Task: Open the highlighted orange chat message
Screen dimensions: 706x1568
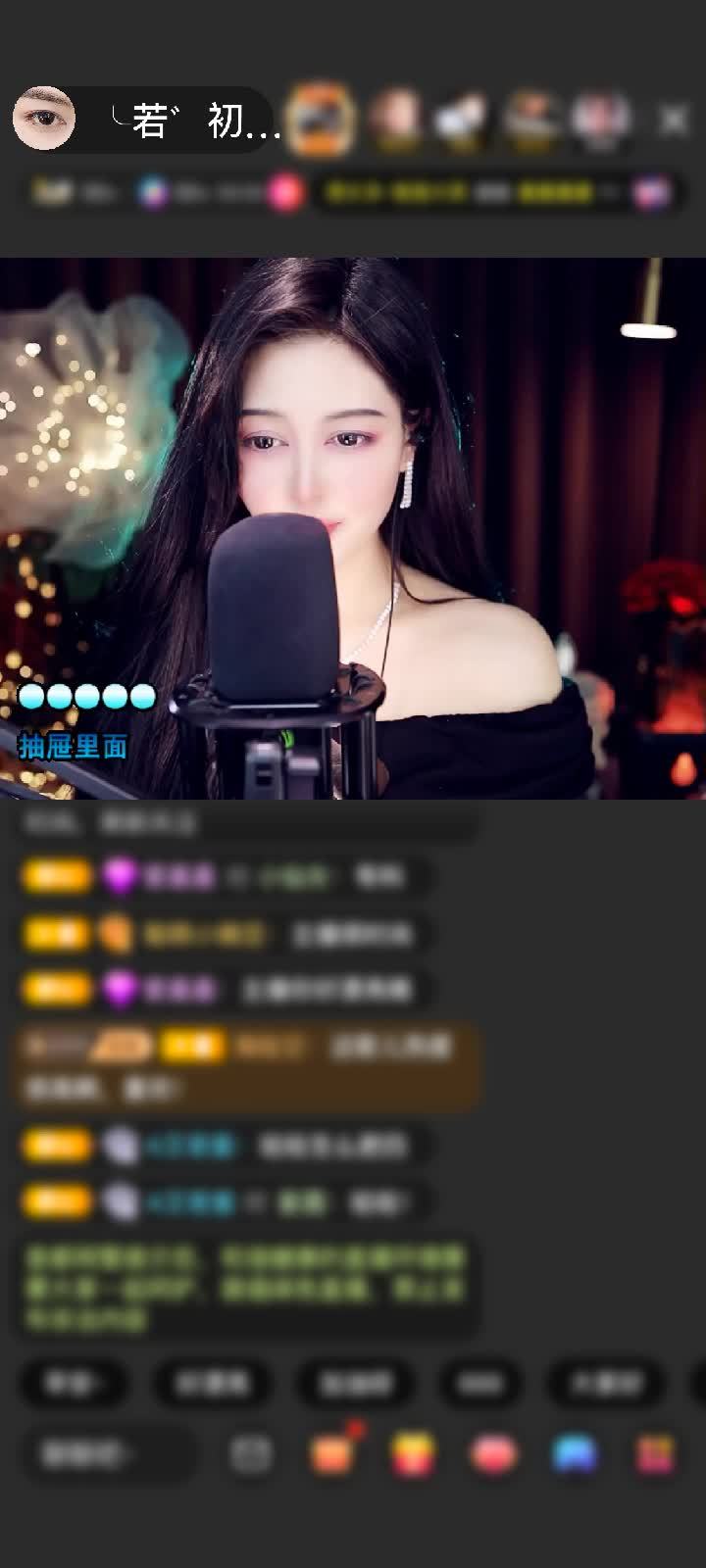Action: 245,1067
